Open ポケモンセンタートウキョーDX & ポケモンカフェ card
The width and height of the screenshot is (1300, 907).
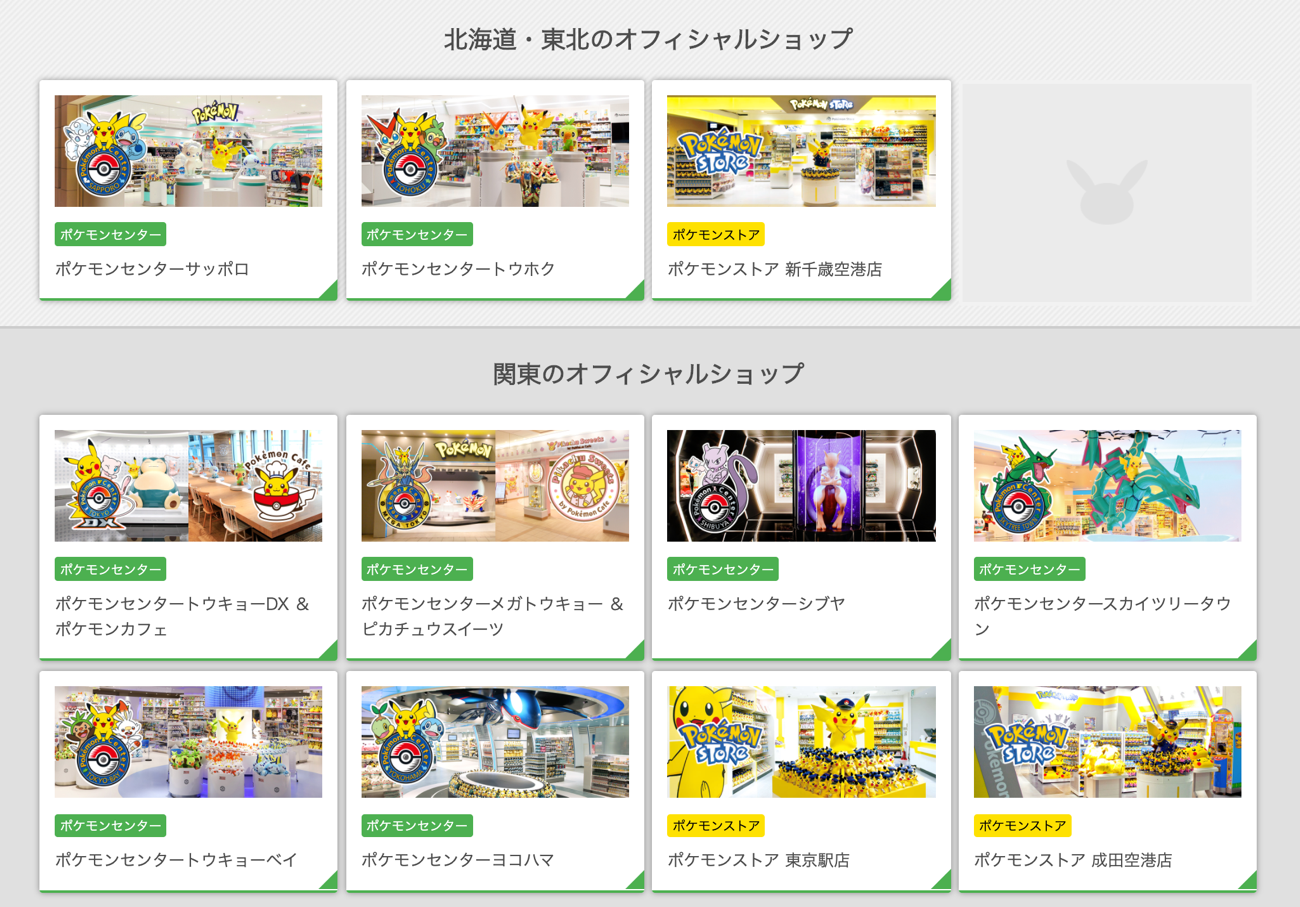[188, 537]
